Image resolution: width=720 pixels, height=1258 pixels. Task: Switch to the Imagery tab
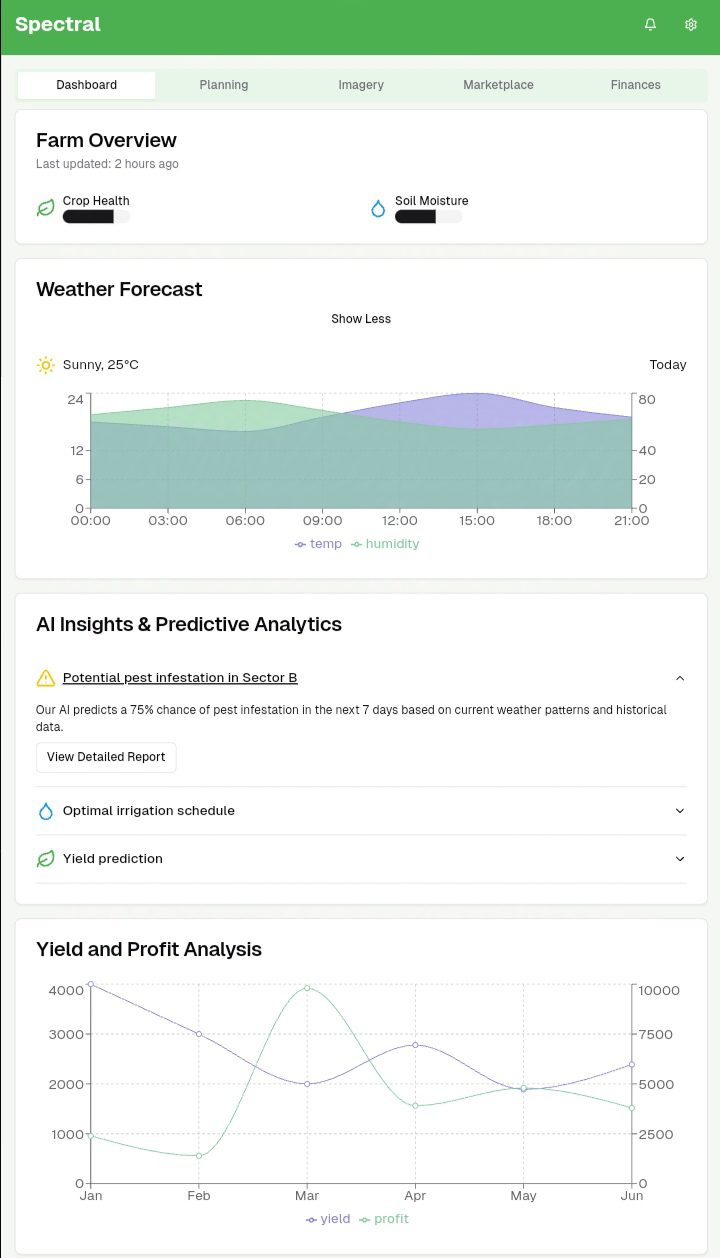tap(361, 85)
